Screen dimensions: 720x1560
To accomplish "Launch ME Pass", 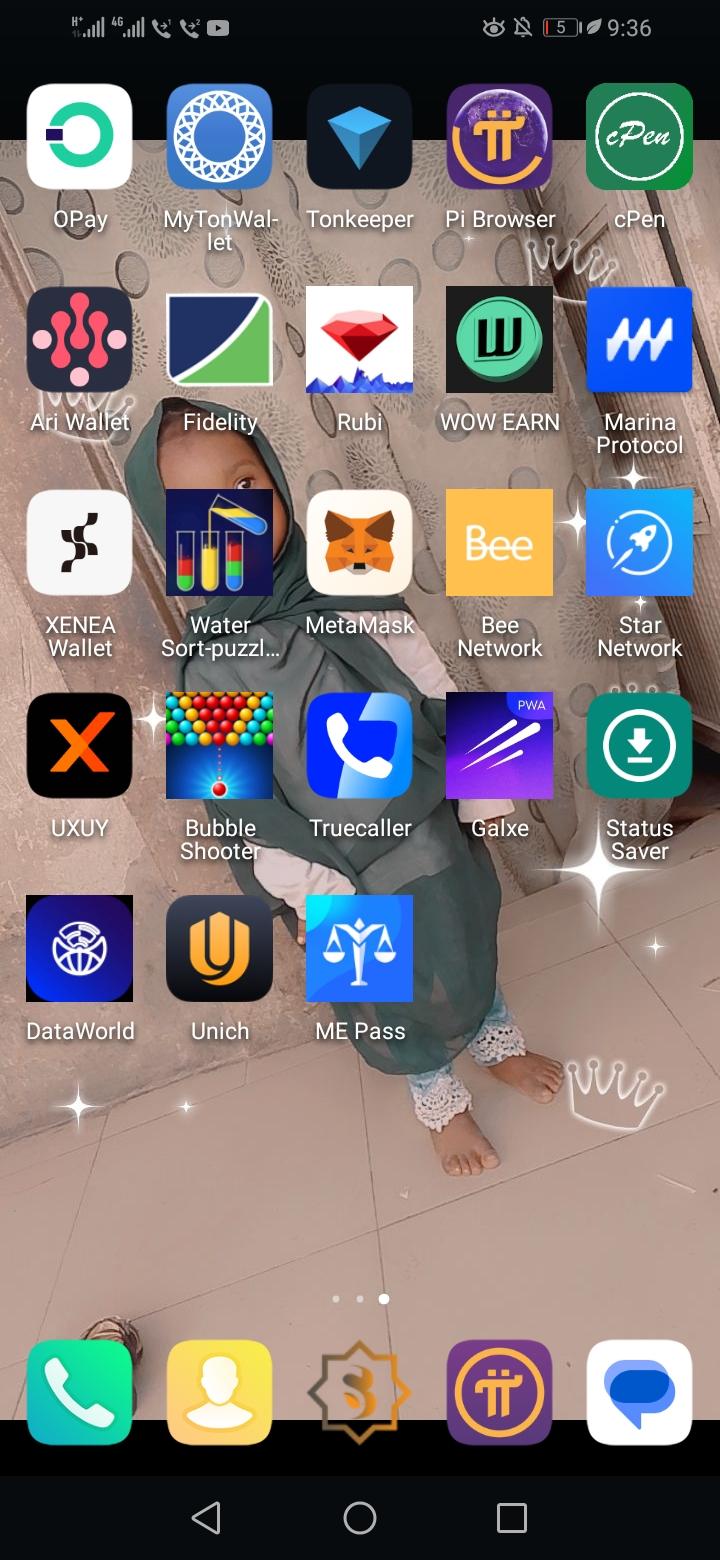I will [359, 949].
